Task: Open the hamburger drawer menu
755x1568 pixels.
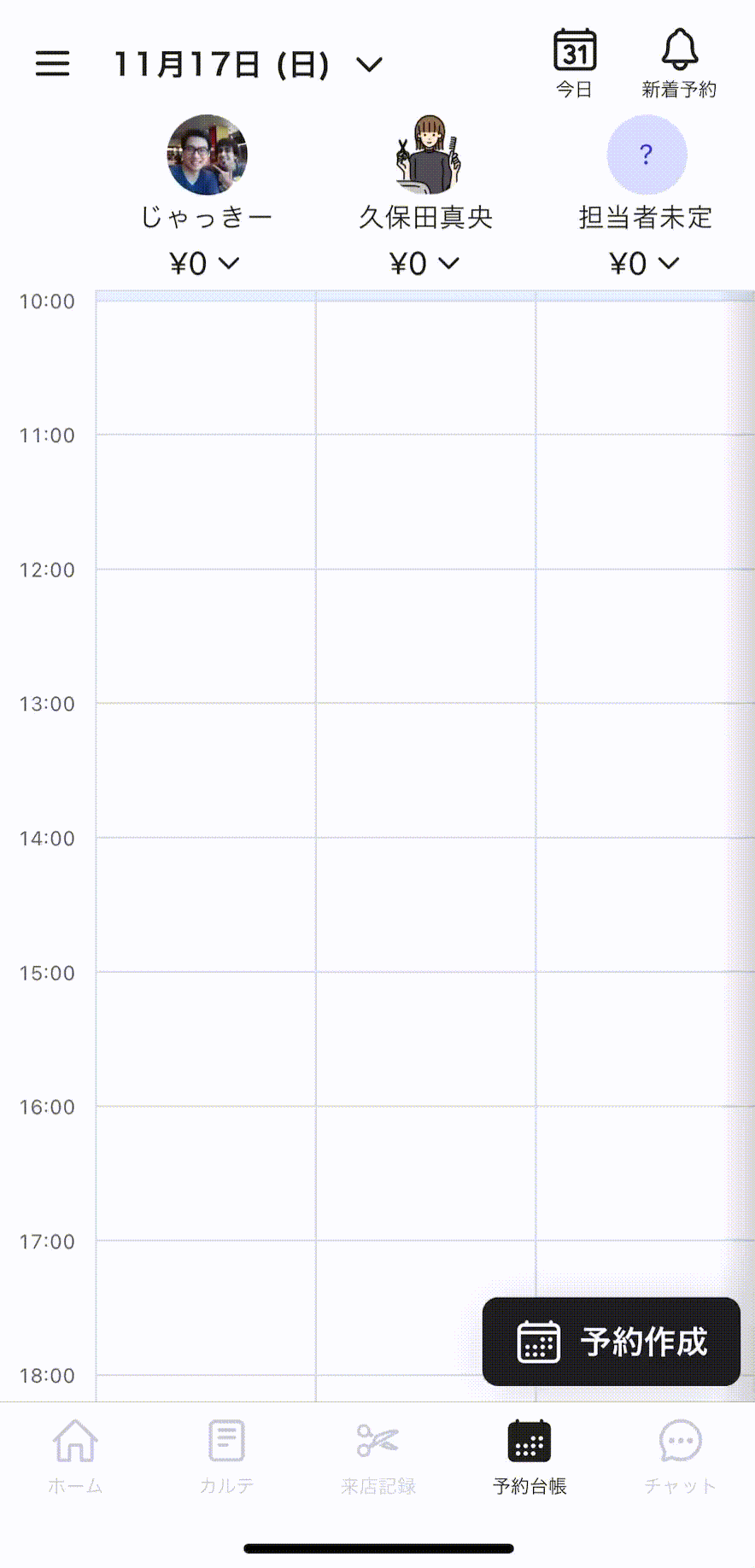Action: 52,64
